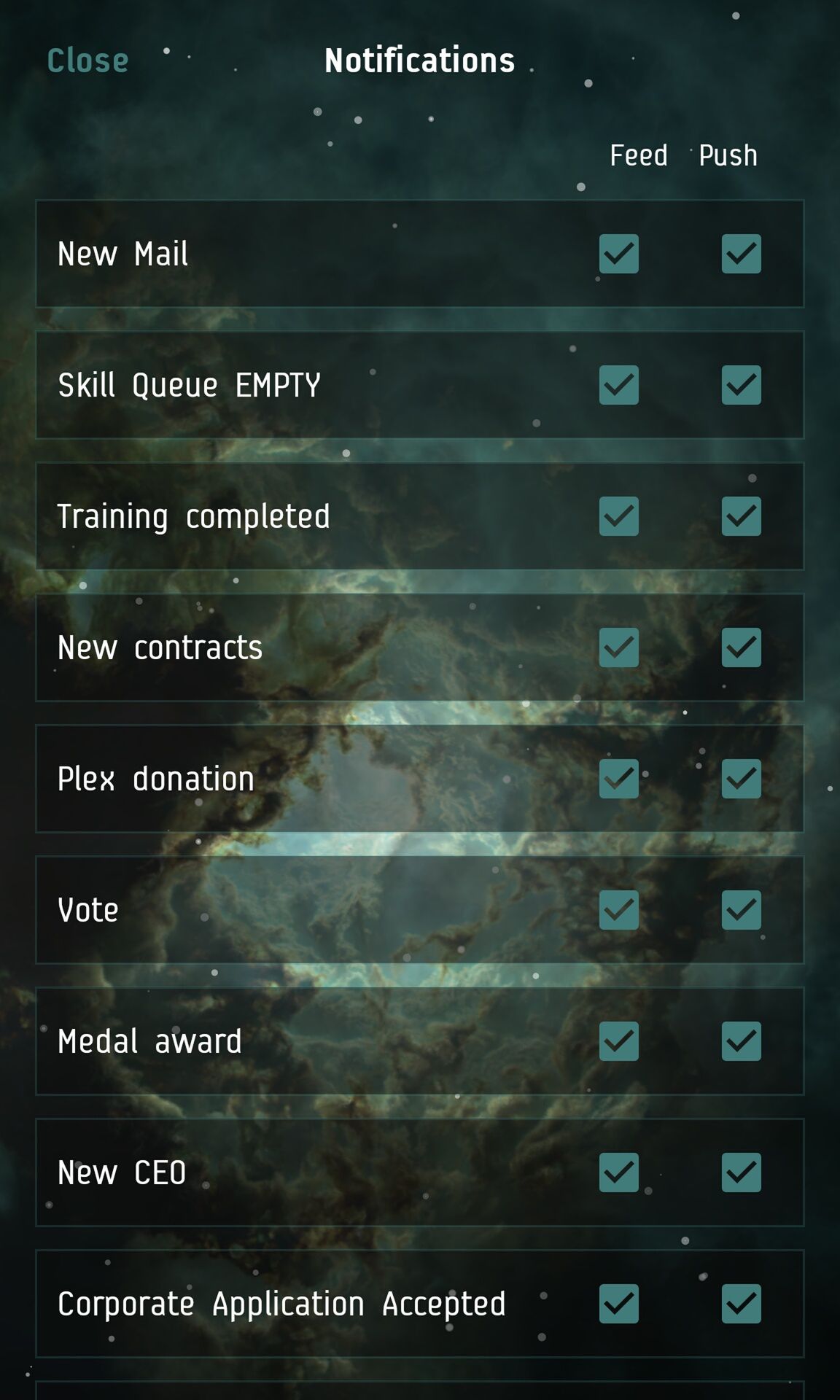Toggle Feed checkbox for Medal award
840x1400 pixels.
pyautogui.click(x=619, y=1041)
